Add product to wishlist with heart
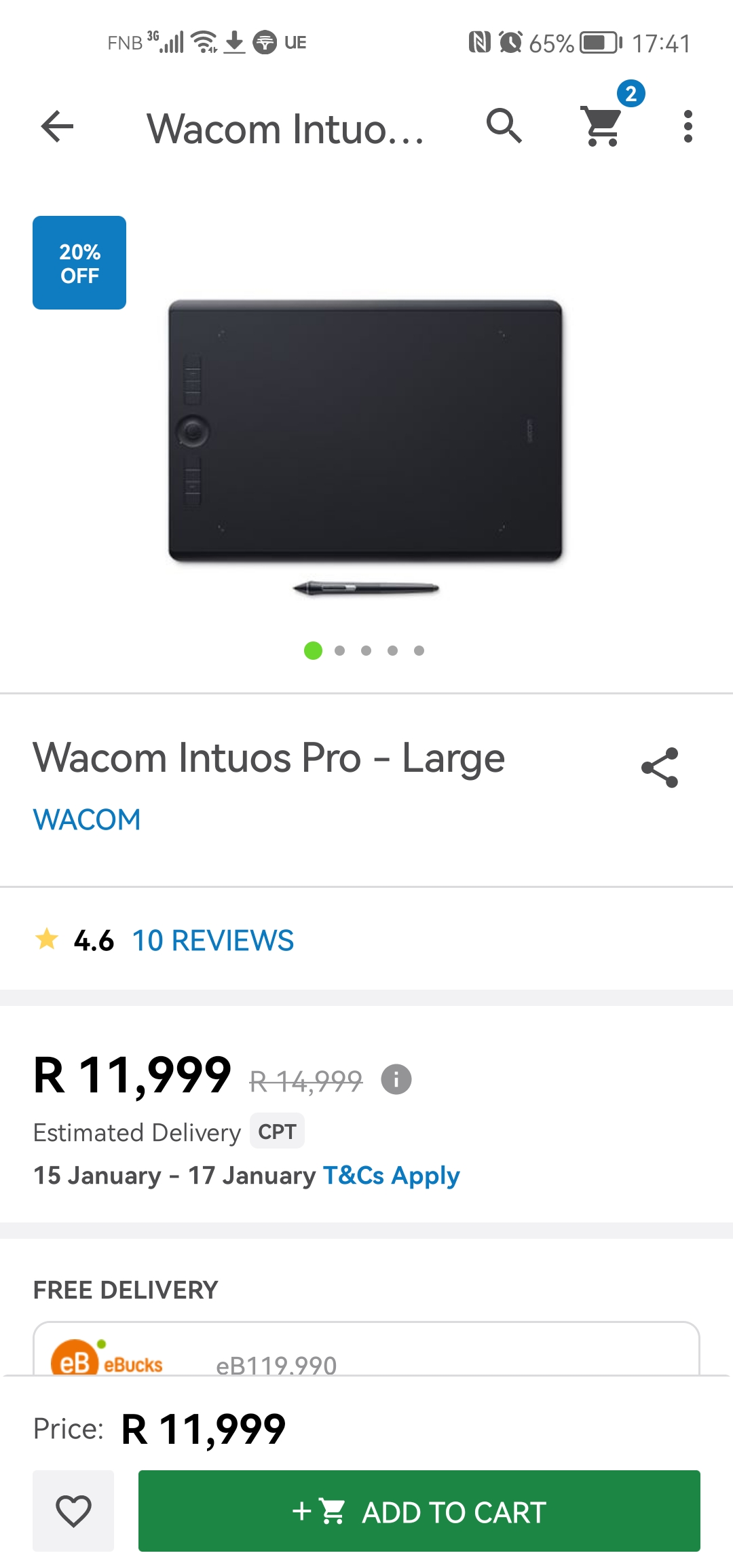 point(73,1511)
